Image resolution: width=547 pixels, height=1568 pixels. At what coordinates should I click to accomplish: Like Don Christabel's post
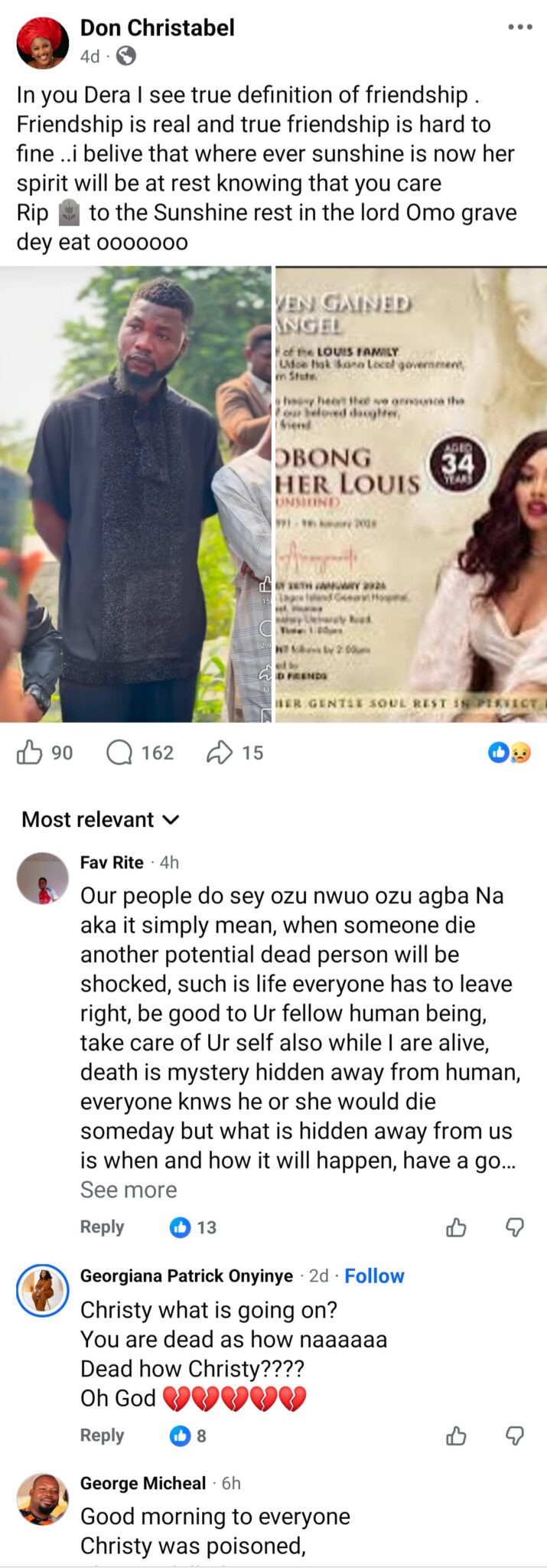coord(31,753)
